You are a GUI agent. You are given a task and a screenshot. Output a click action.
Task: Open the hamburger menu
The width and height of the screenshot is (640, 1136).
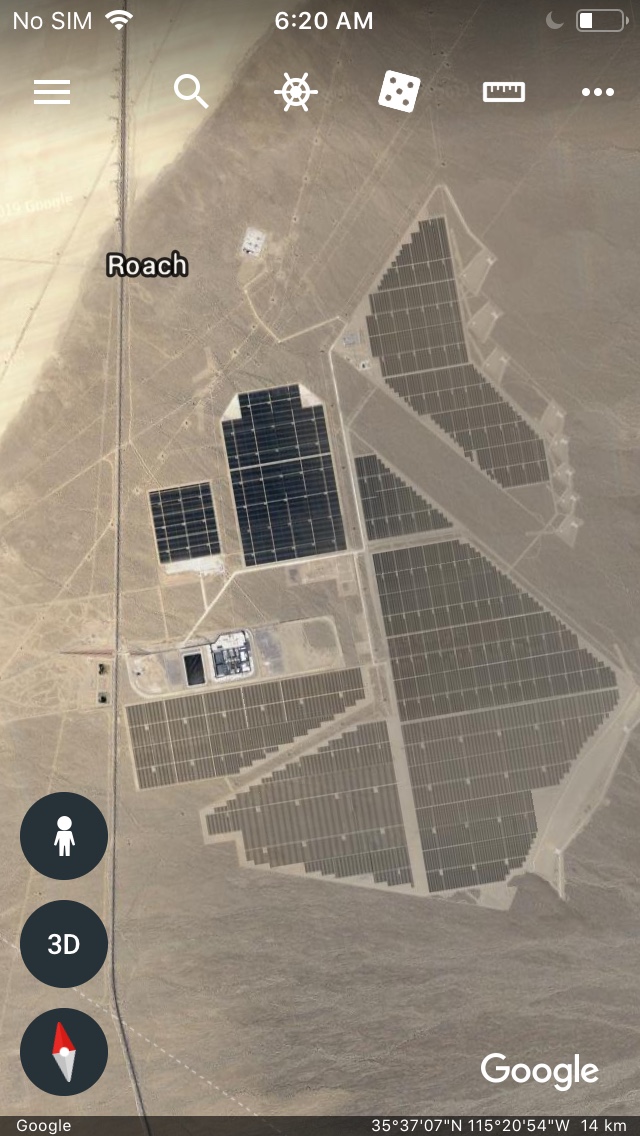52,92
